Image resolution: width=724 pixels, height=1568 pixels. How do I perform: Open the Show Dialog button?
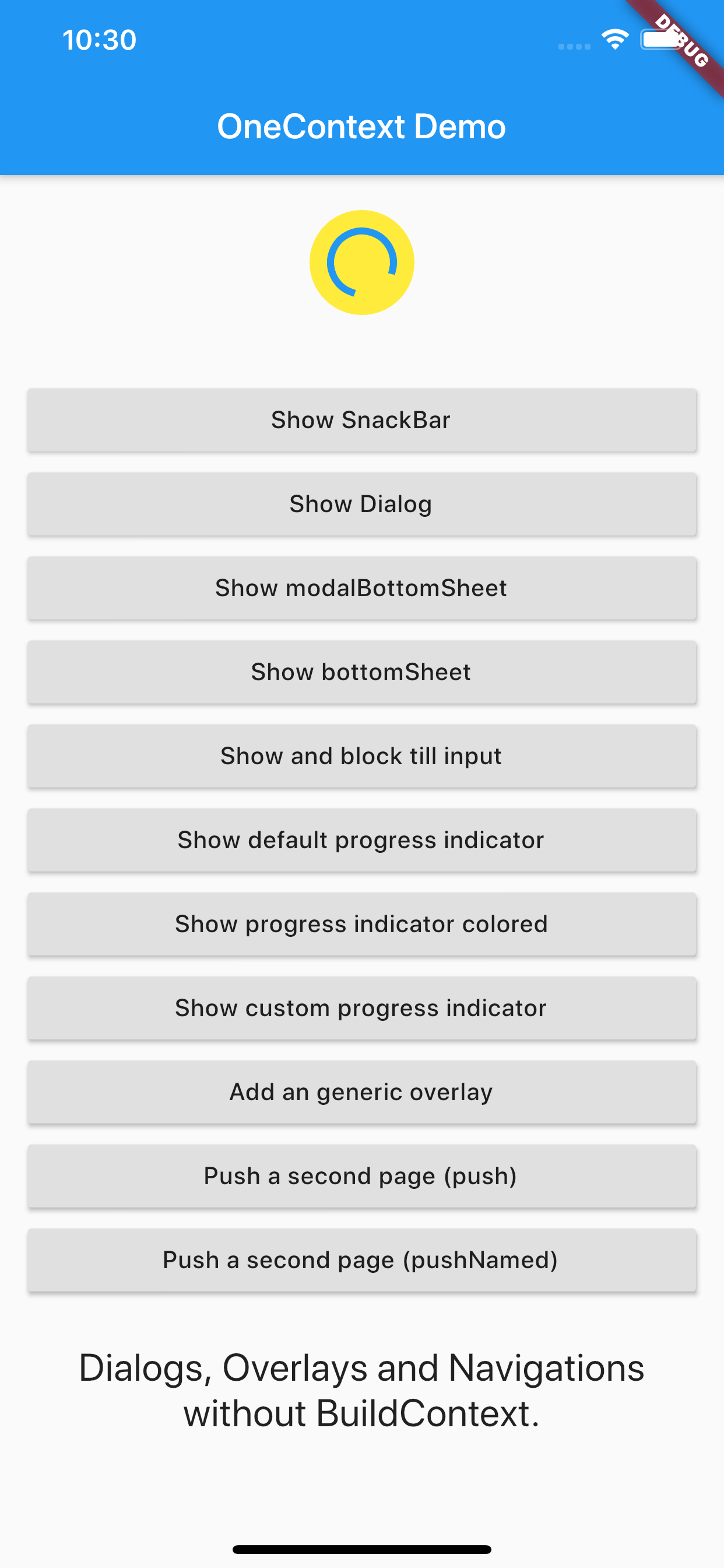click(x=361, y=504)
